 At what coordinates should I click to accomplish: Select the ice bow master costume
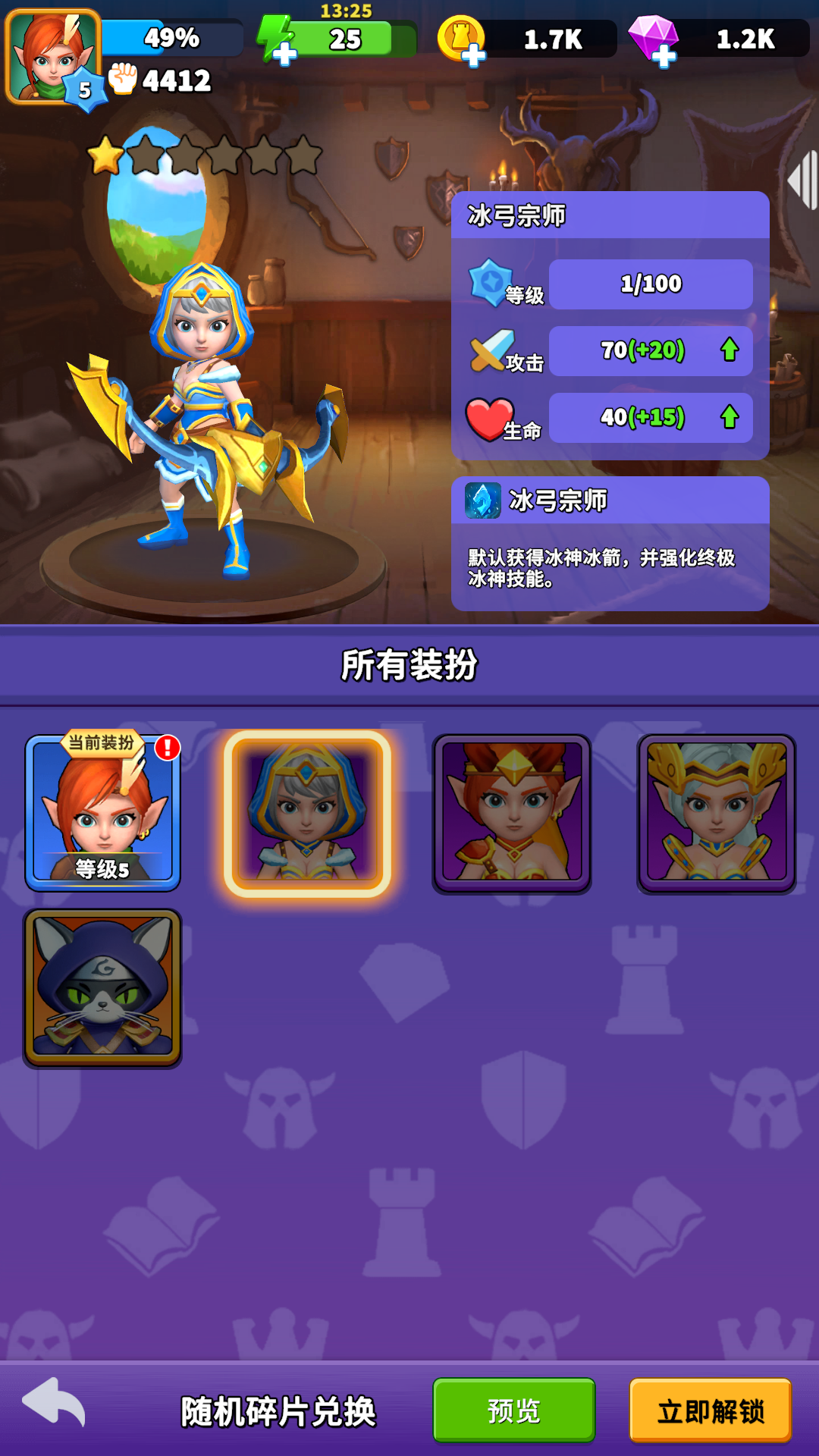(307, 813)
